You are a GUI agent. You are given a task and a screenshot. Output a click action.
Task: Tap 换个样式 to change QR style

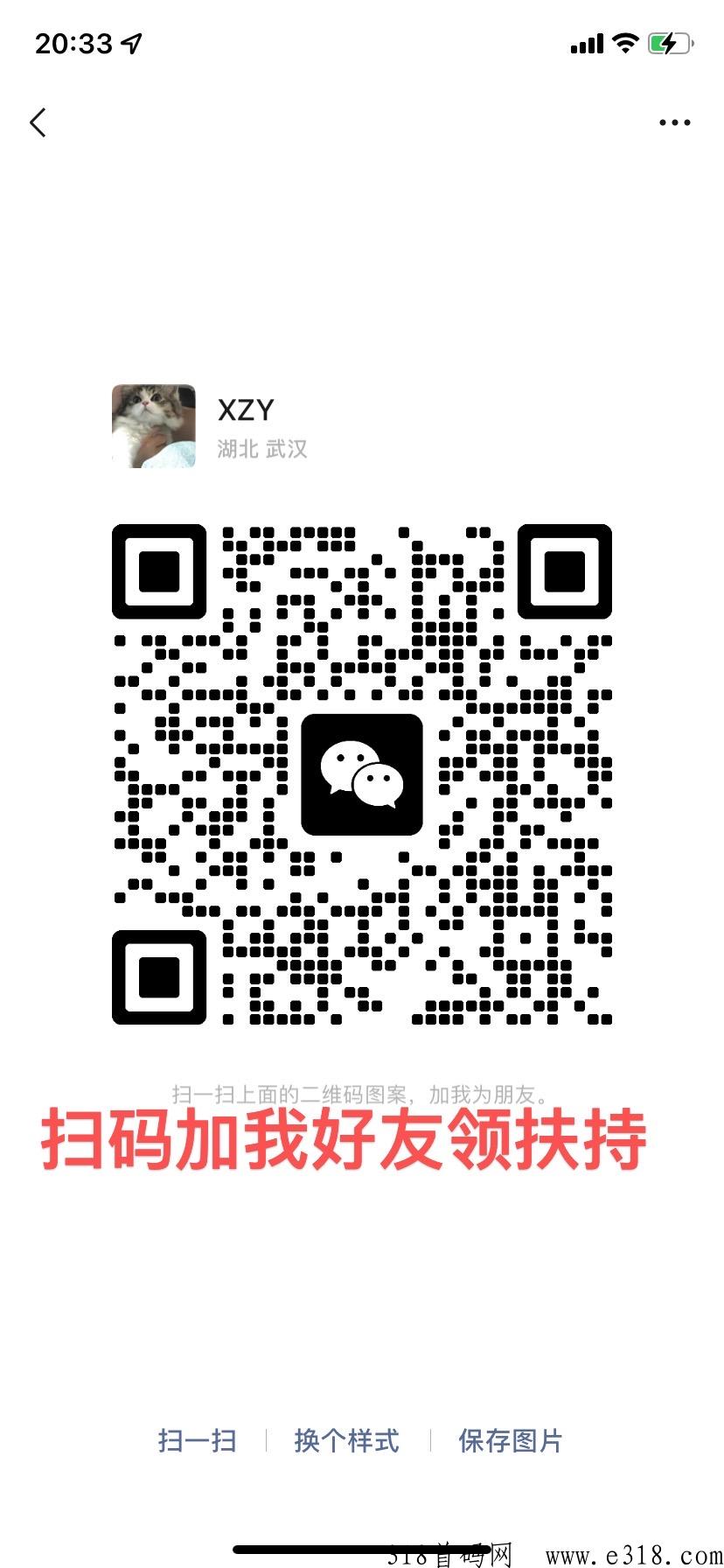point(346,1440)
